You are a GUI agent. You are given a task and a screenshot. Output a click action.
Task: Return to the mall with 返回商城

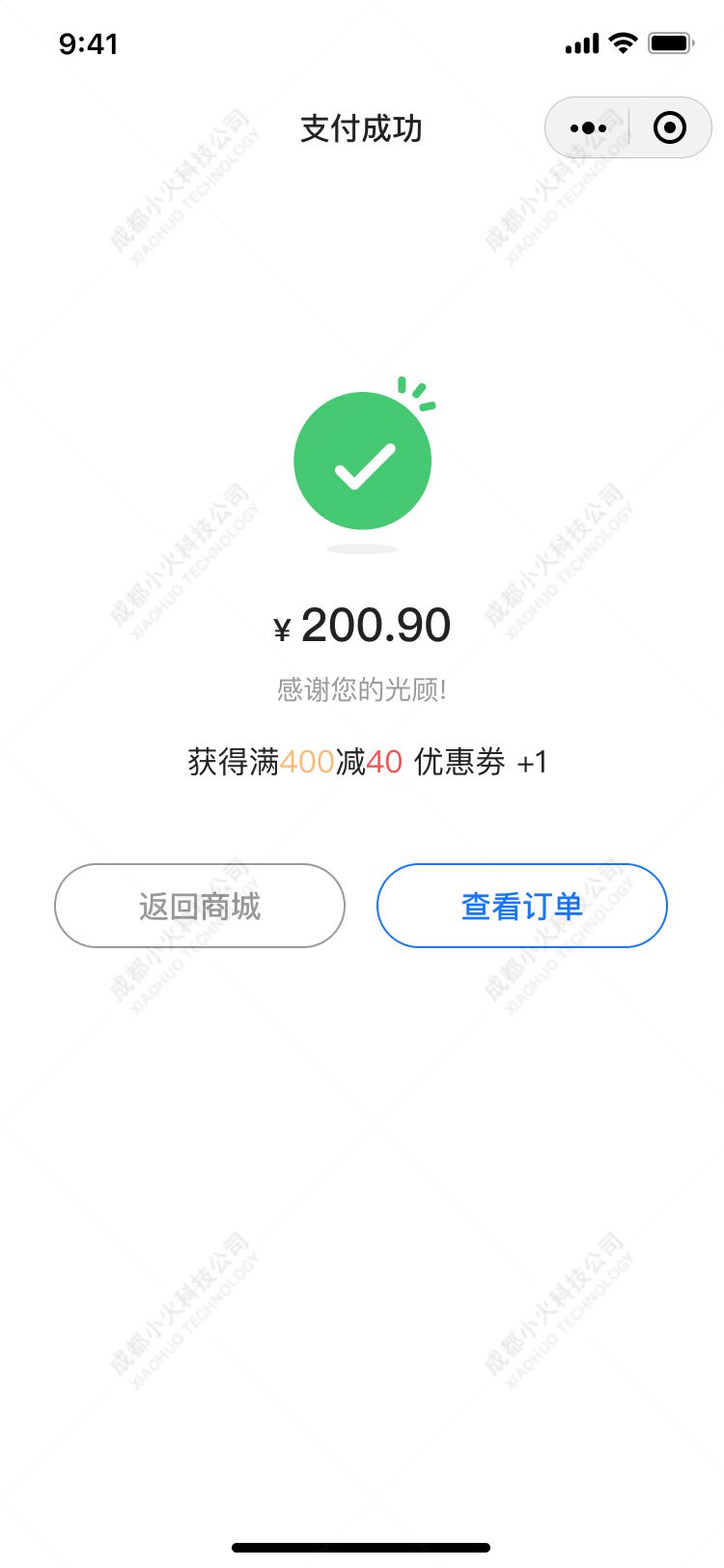(x=200, y=906)
